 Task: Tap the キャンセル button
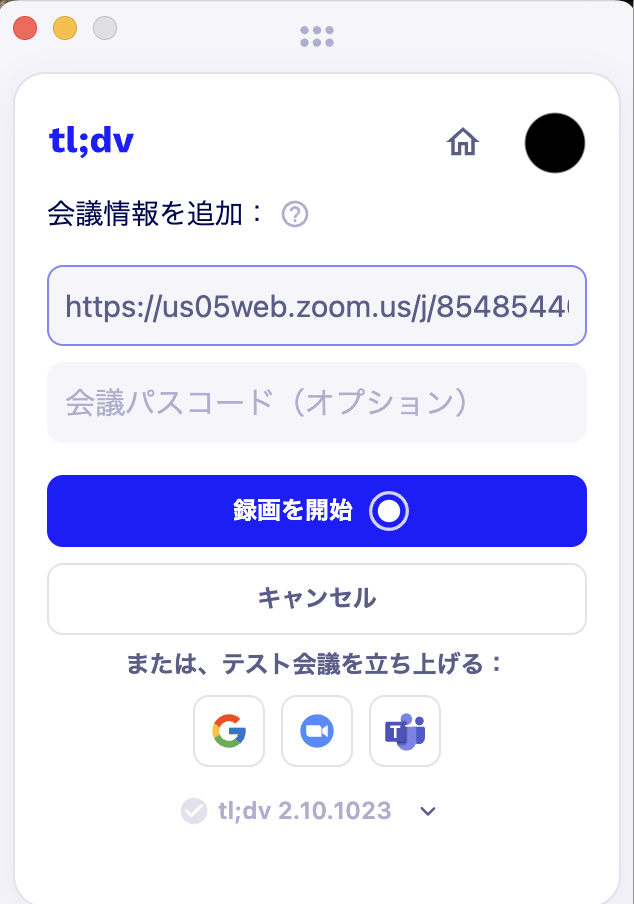click(316, 598)
